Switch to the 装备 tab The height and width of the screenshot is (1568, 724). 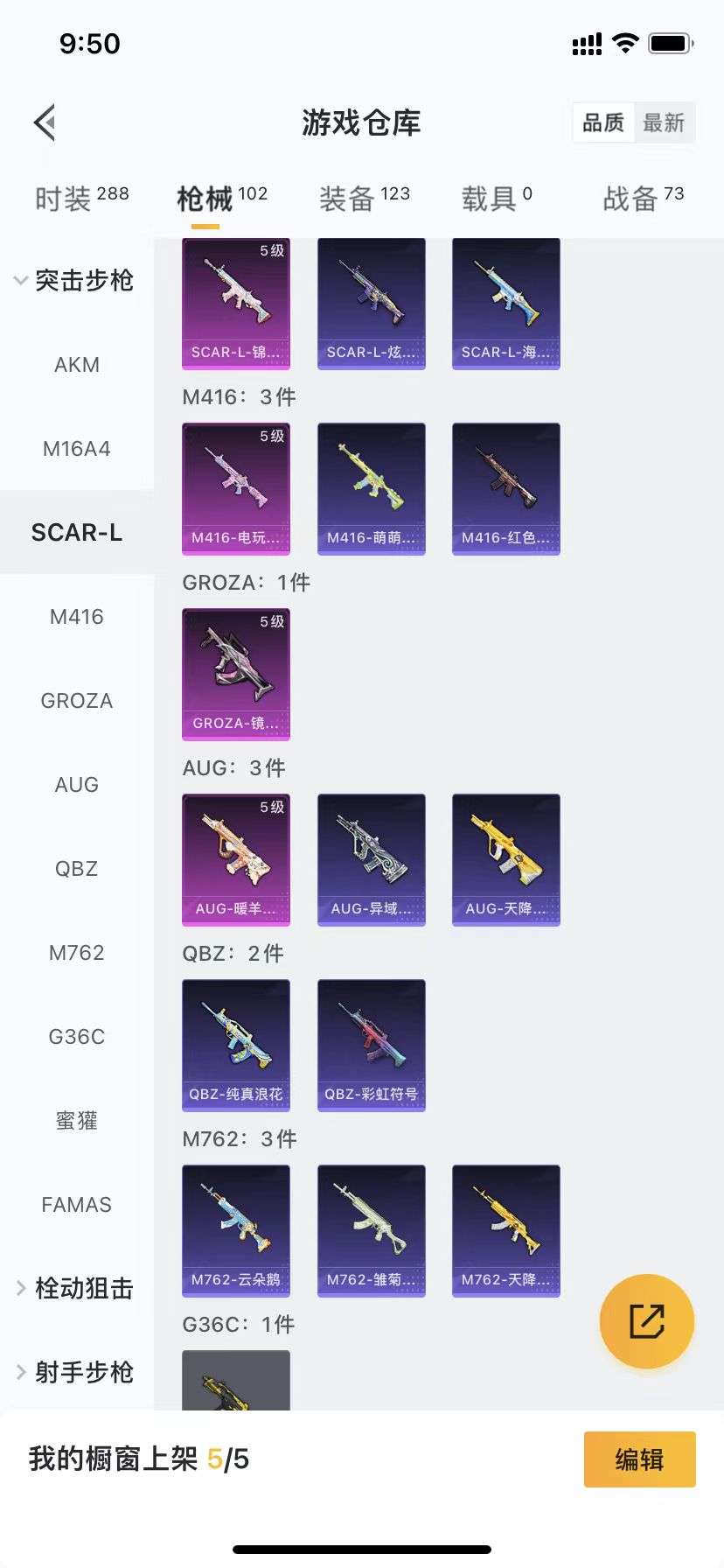364,199
